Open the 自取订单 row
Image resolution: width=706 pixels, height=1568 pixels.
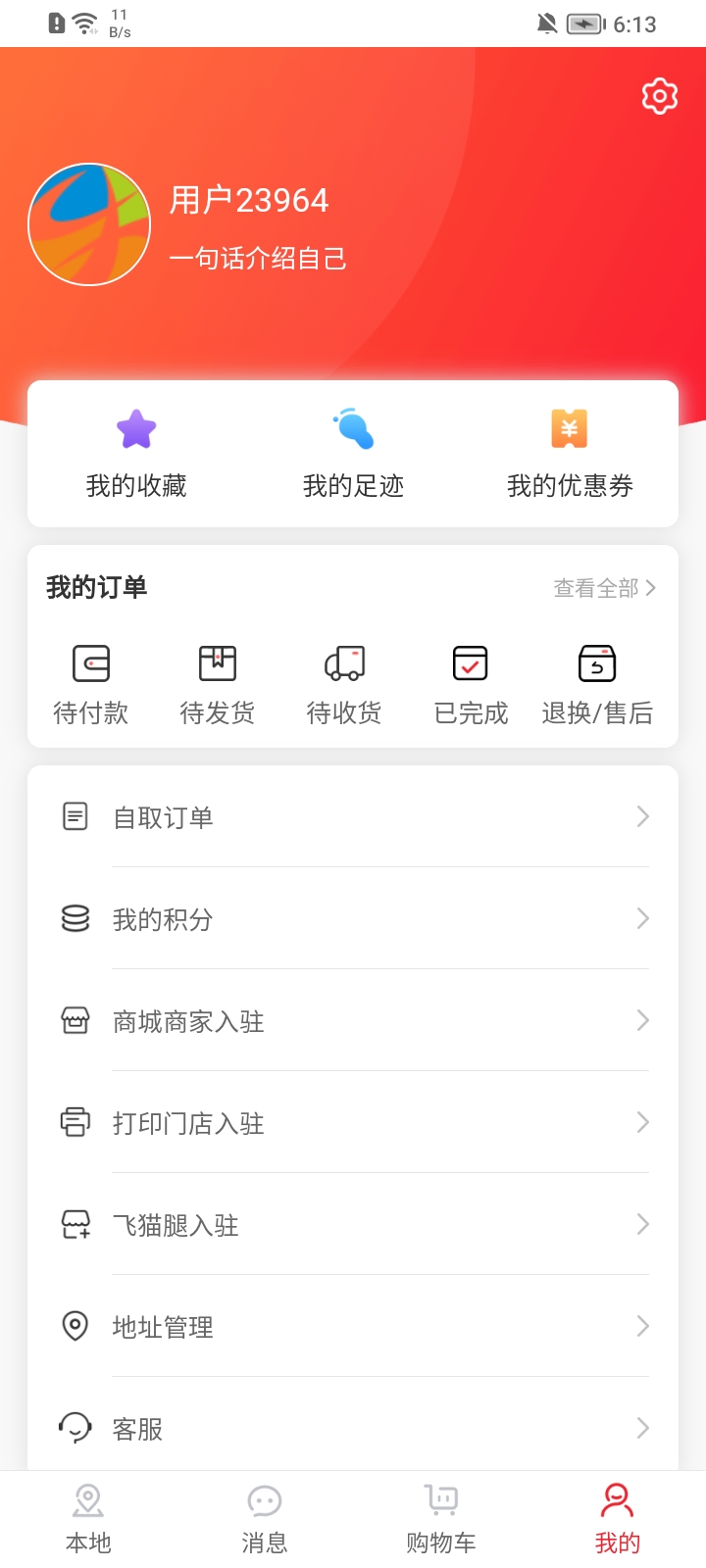coord(353,816)
